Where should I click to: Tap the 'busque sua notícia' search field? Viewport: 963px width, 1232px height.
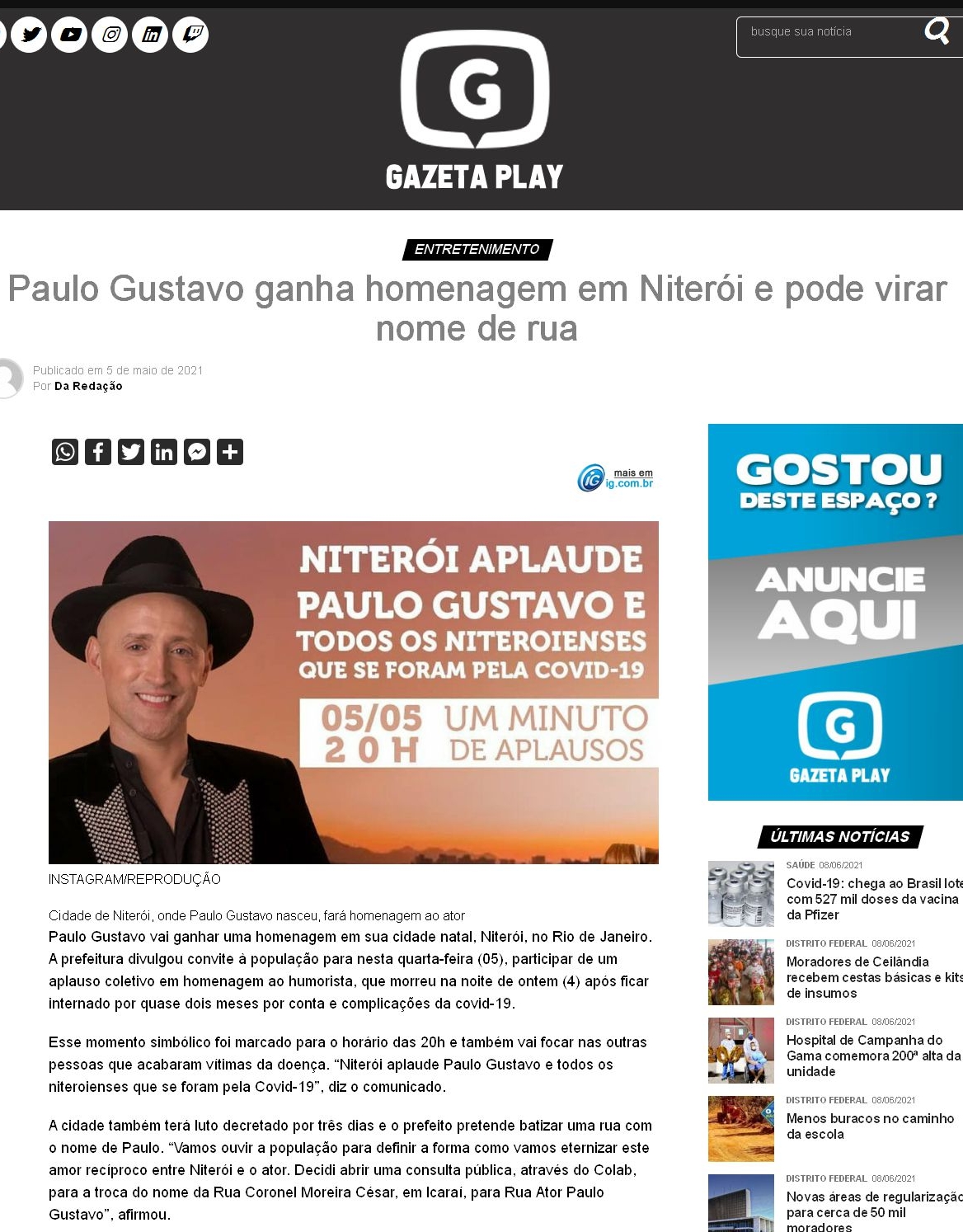pyautogui.click(x=829, y=32)
